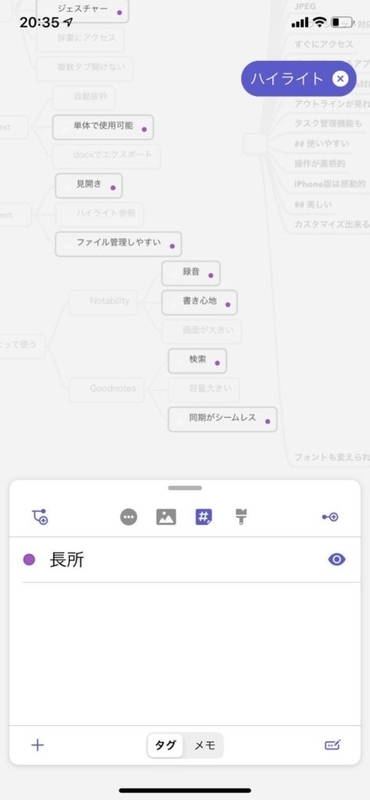Select the 書き心地 node
This screenshot has height=800, width=370.
pos(200,303)
